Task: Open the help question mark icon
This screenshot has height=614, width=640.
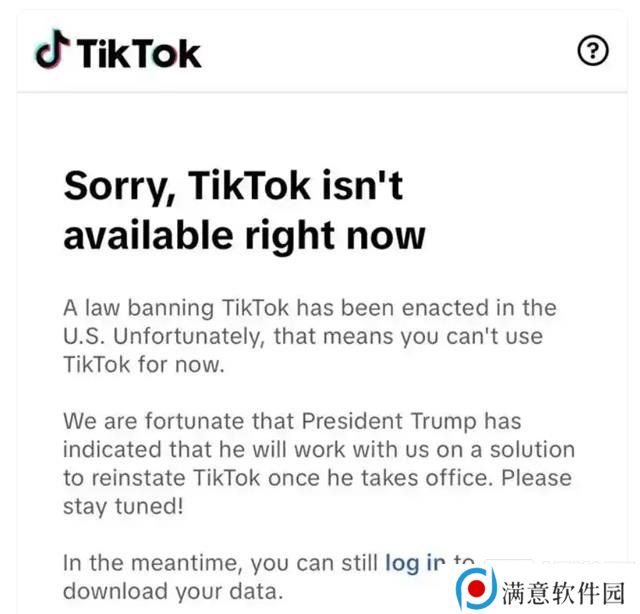Action: pos(593,50)
